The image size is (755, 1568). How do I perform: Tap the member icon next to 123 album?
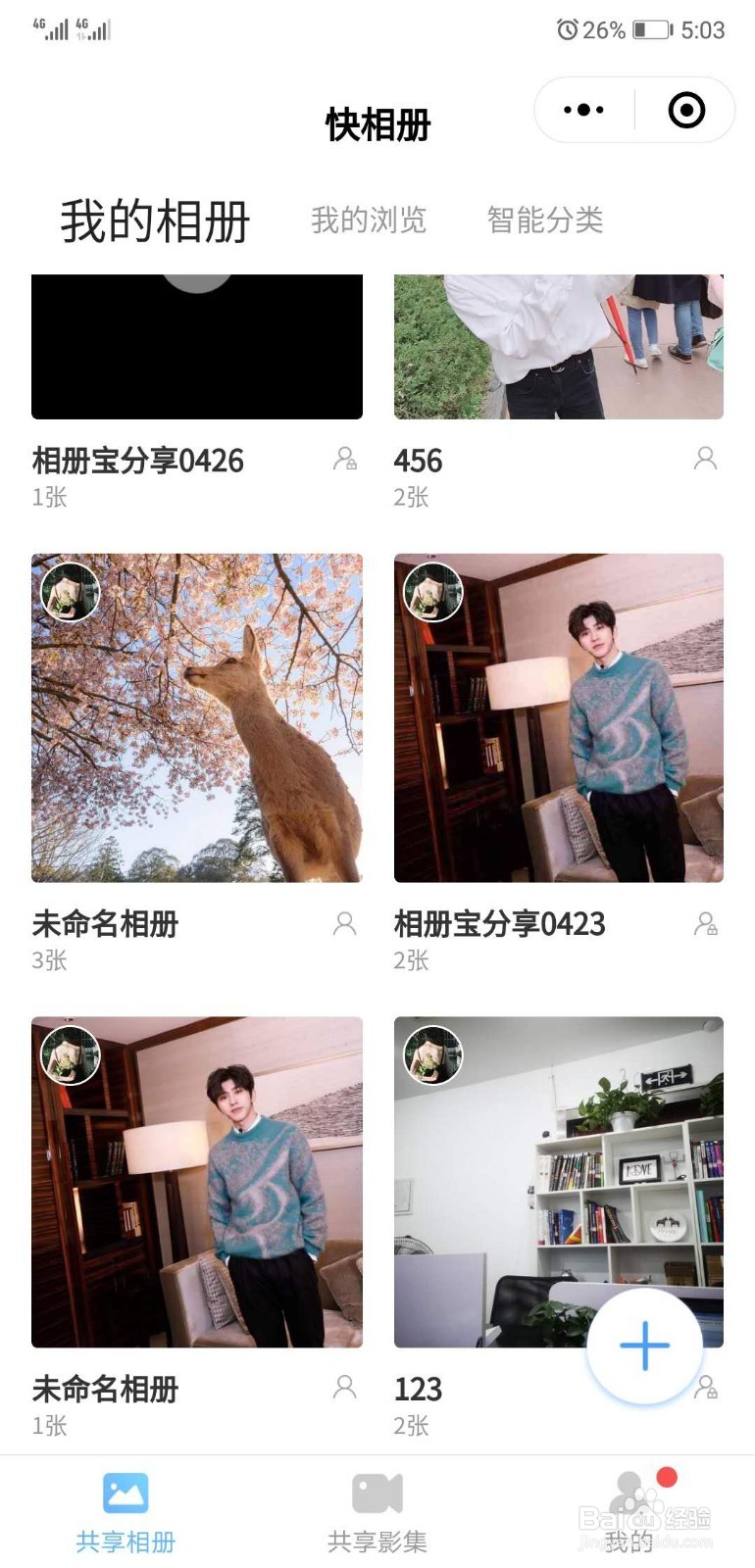(x=706, y=1389)
